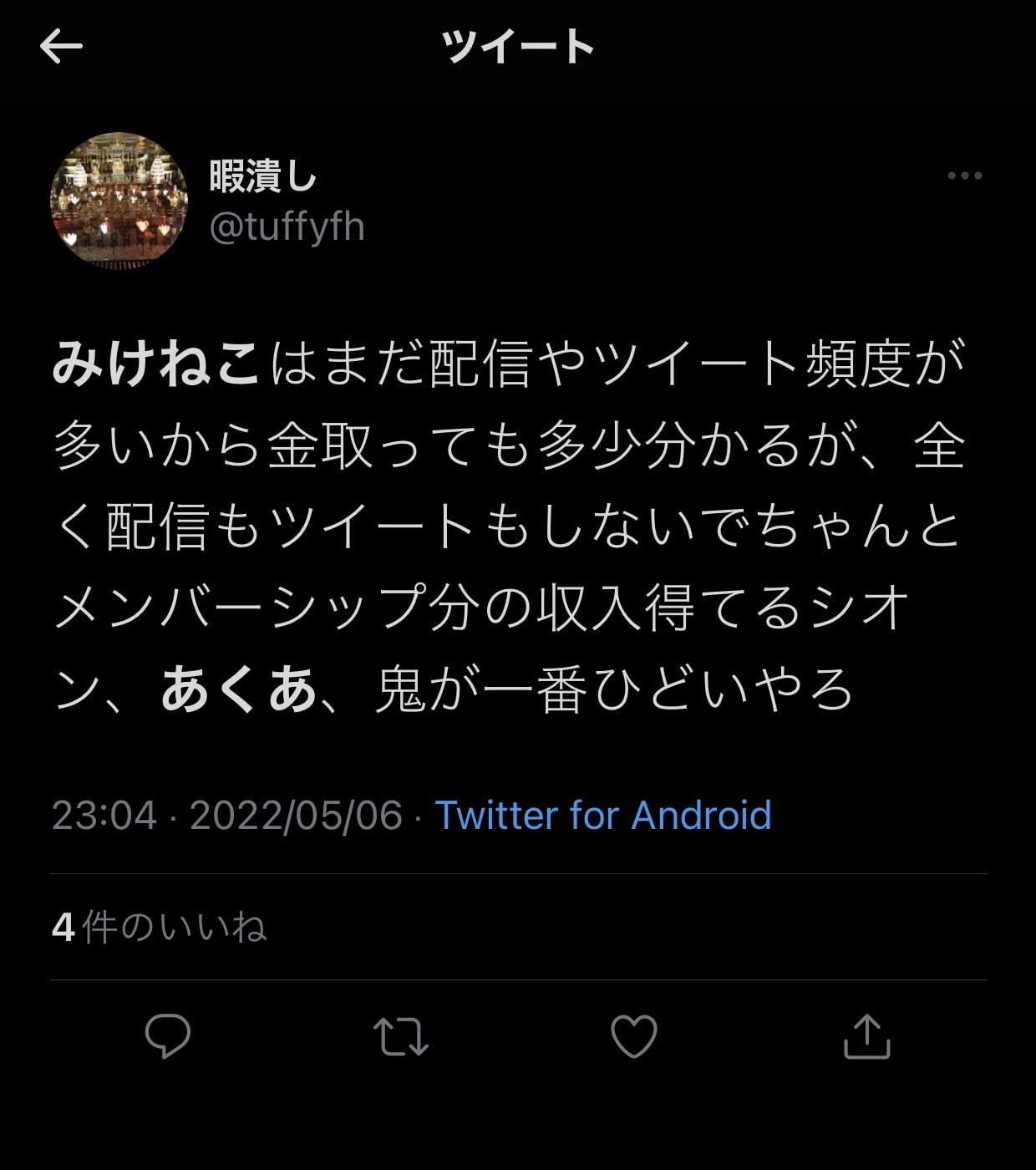Image resolution: width=1036 pixels, height=1170 pixels.
Task: Reply to this tweet
Action: pos(168,1036)
